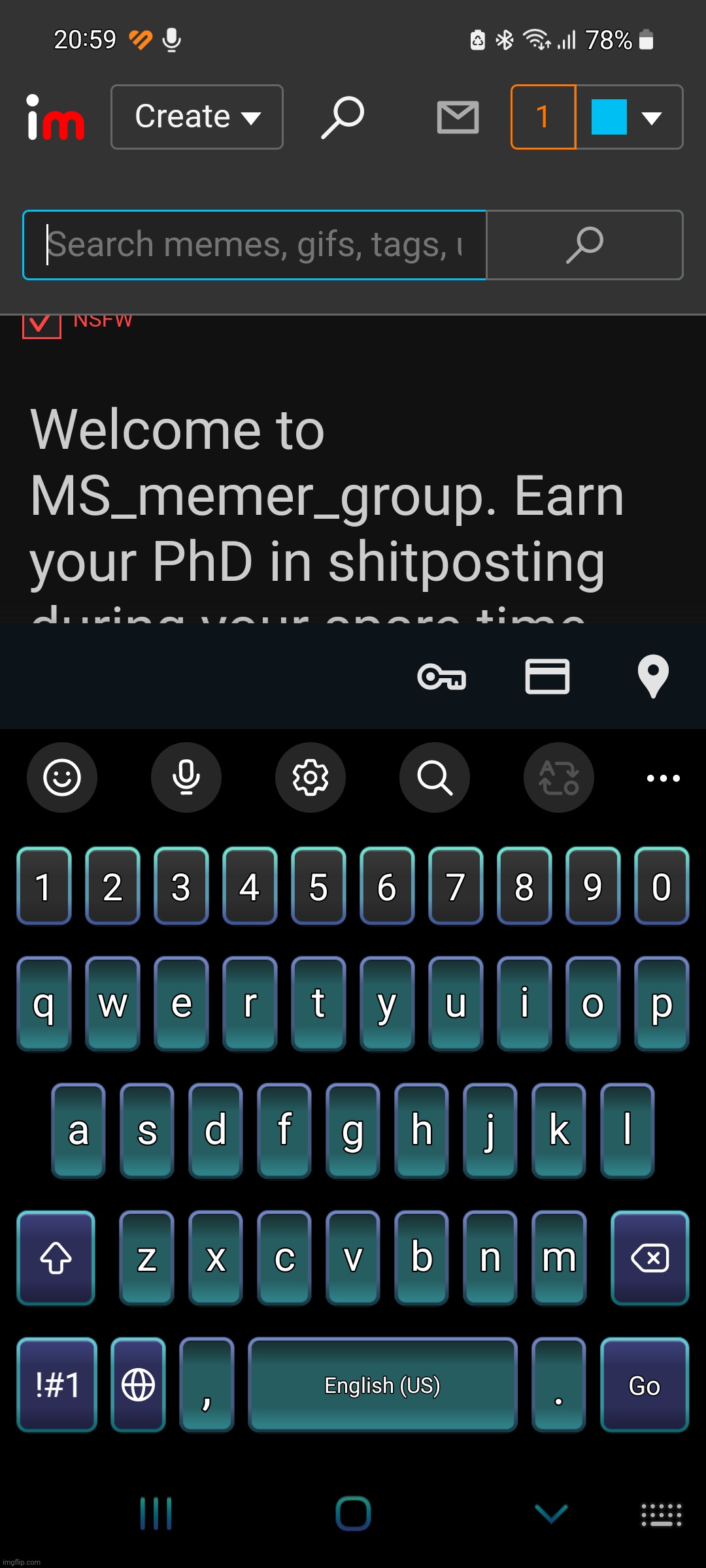Open keyboard settings via the gear icon
The image size is (706, 1568).
[x=310, y=777]
